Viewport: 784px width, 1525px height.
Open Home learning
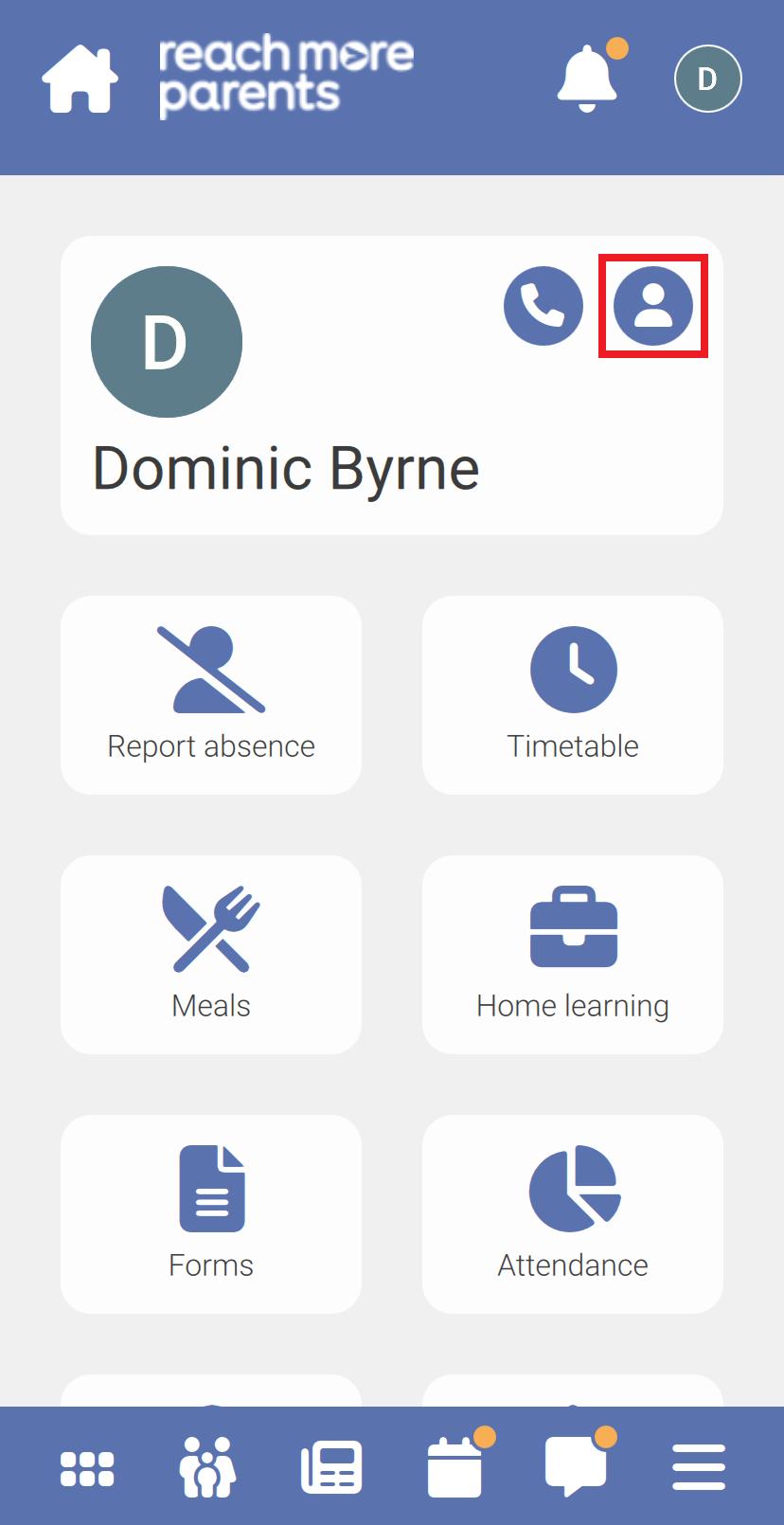[573, 955]
